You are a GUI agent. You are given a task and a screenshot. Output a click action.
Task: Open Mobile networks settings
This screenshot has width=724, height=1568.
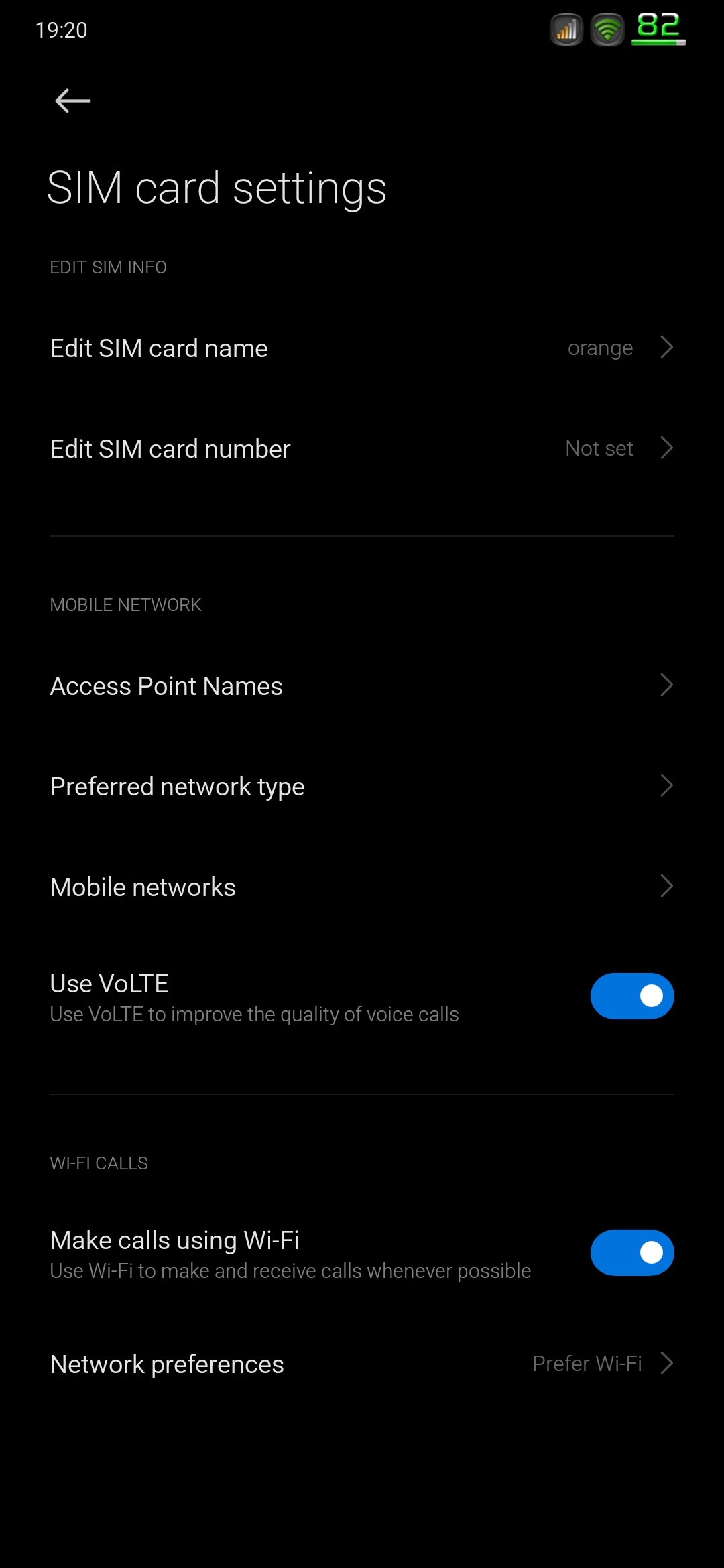[x=362, y=887]
